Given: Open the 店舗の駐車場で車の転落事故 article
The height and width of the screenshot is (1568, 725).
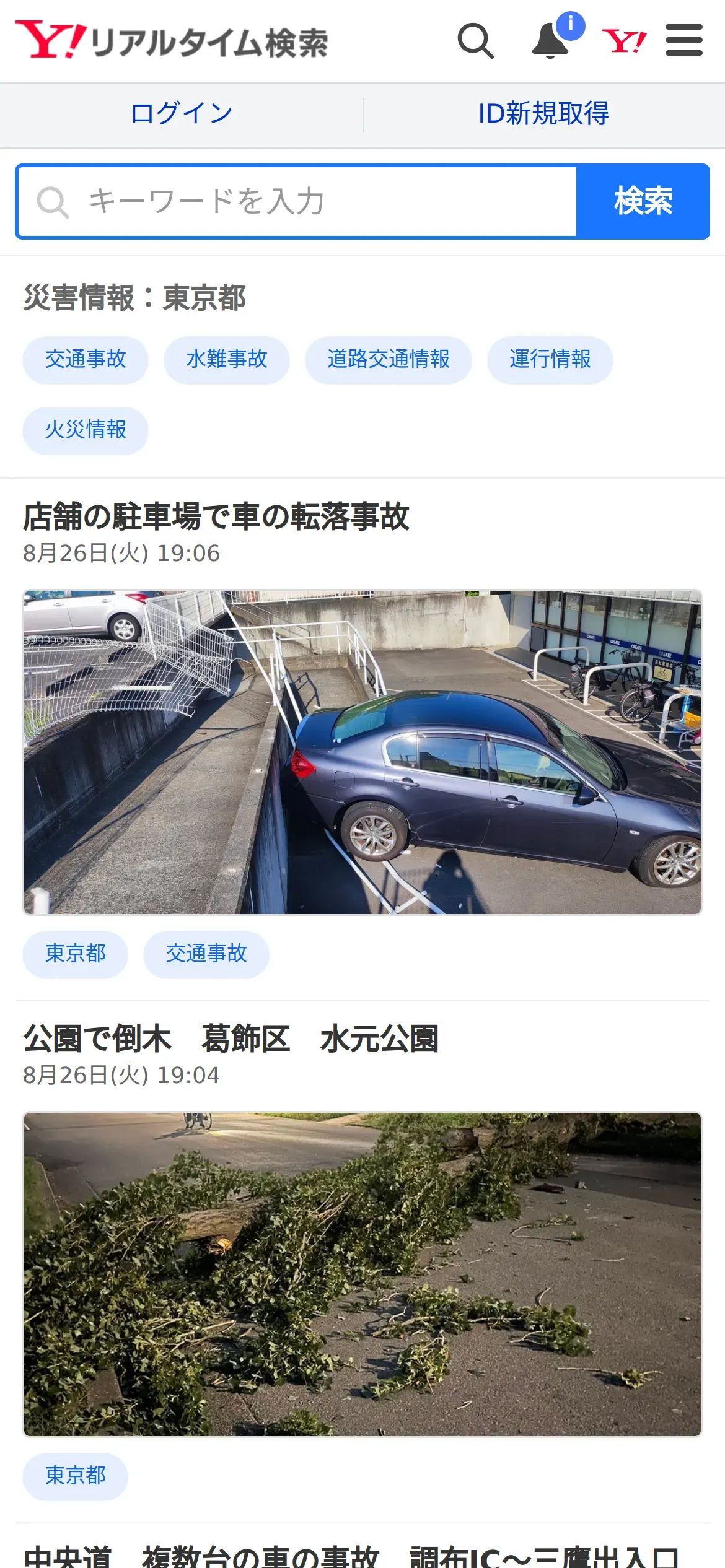Looking at the screenshot, I should click(x=216, y=516).
